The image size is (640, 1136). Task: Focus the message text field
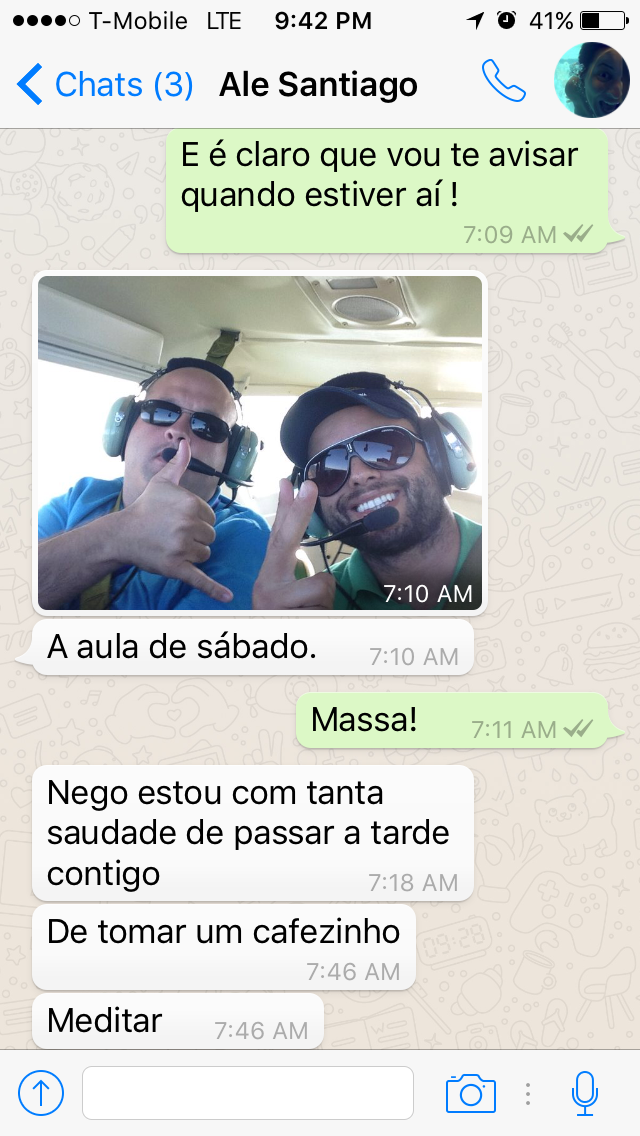coord(248,1093)
